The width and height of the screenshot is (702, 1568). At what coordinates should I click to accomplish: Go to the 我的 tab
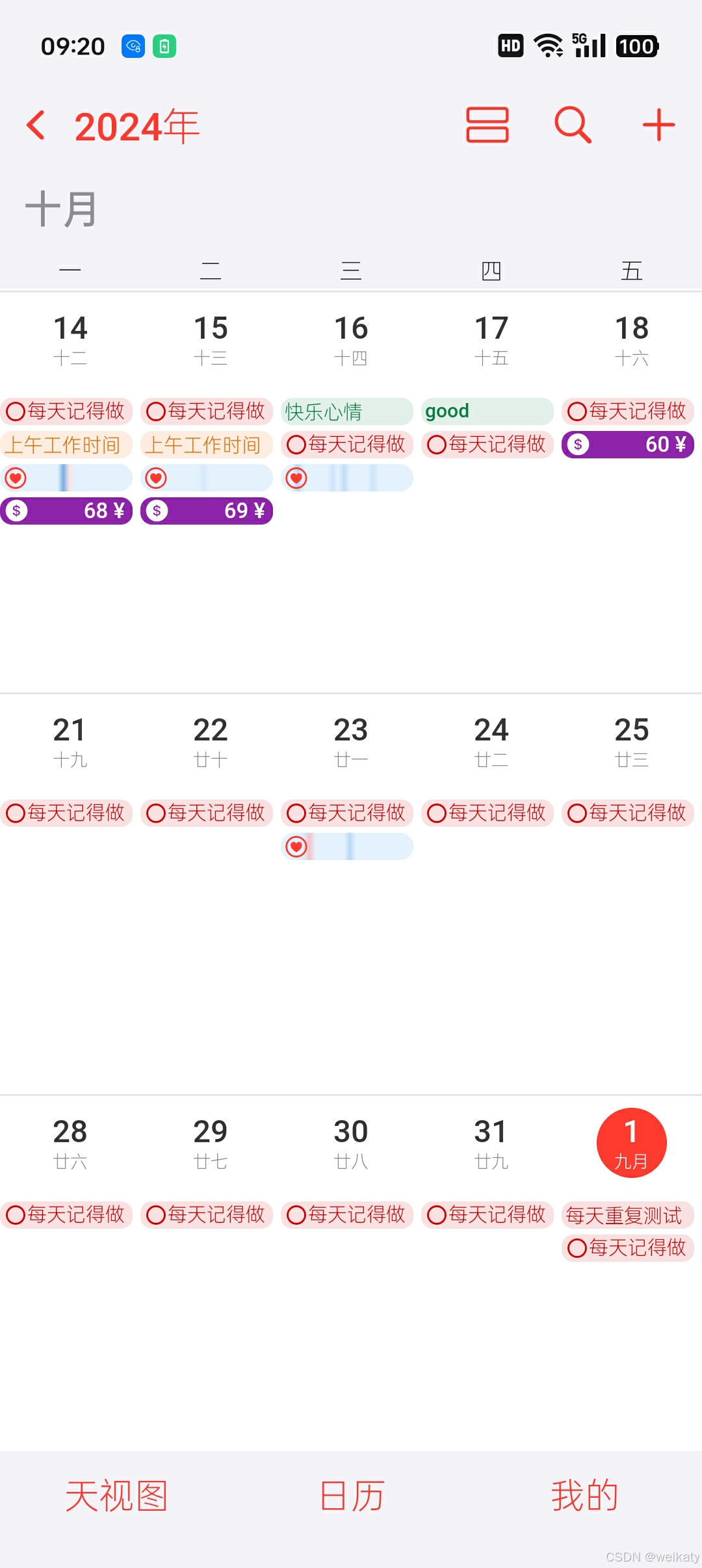point(584,1495)
